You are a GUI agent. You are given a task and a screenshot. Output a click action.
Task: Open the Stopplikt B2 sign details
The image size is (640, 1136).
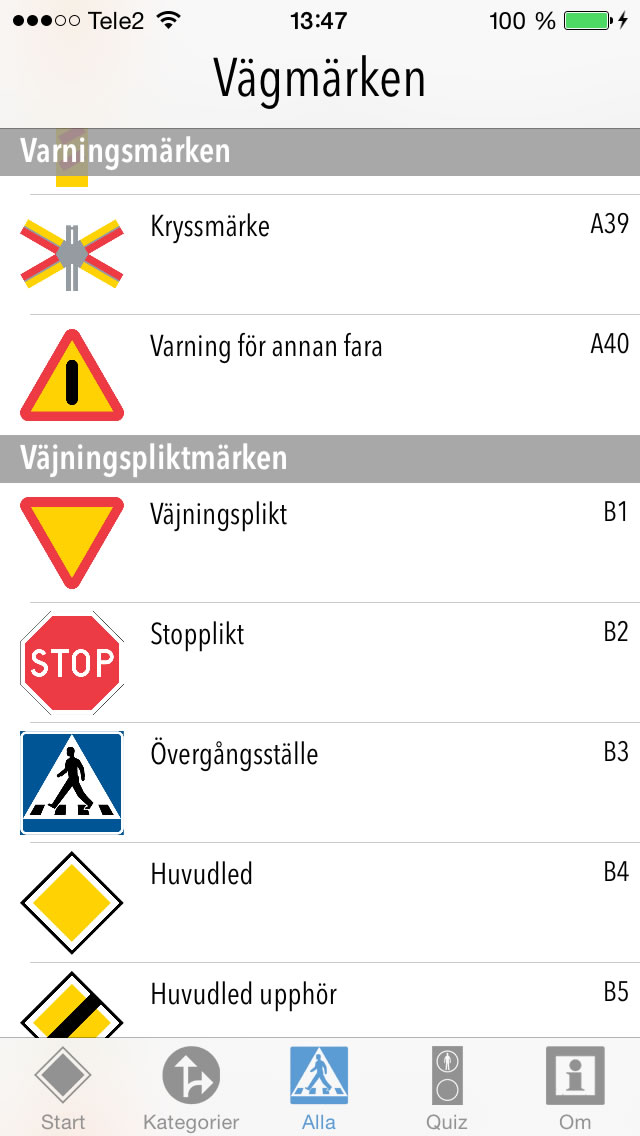click(x=320, y=662)
